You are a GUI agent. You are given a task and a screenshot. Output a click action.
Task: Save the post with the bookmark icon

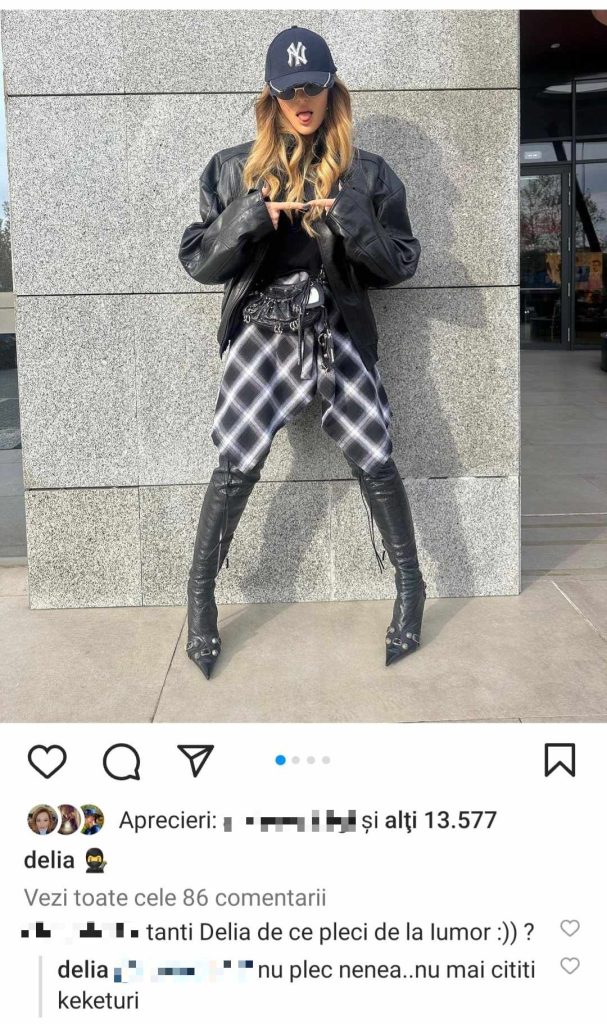pyautogui.click(x=560, y=760)
